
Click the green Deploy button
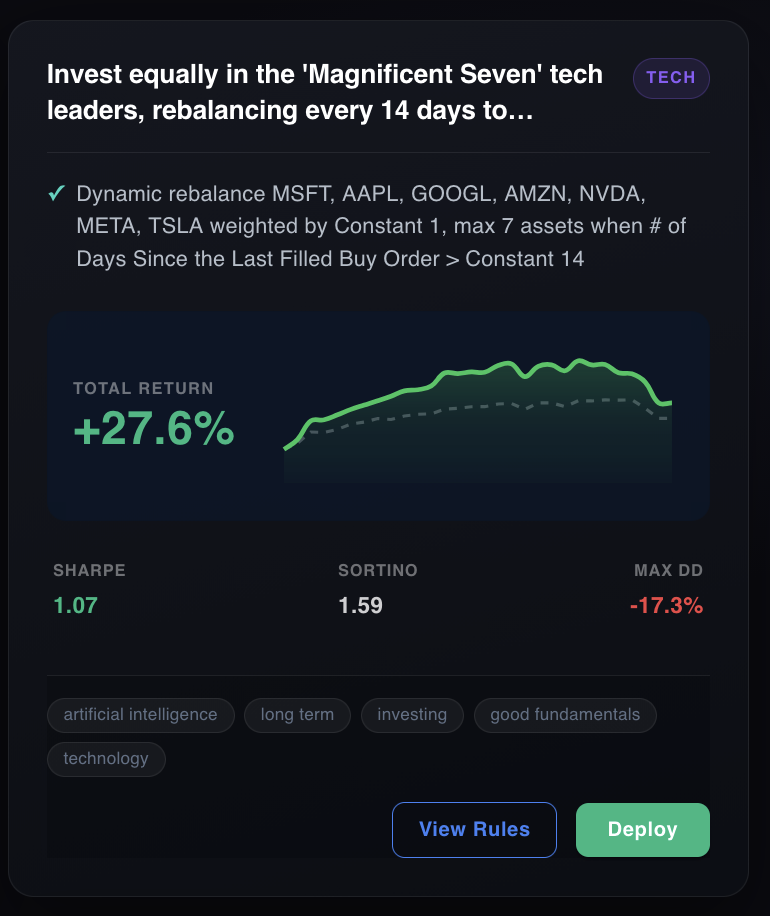[642, 829]
